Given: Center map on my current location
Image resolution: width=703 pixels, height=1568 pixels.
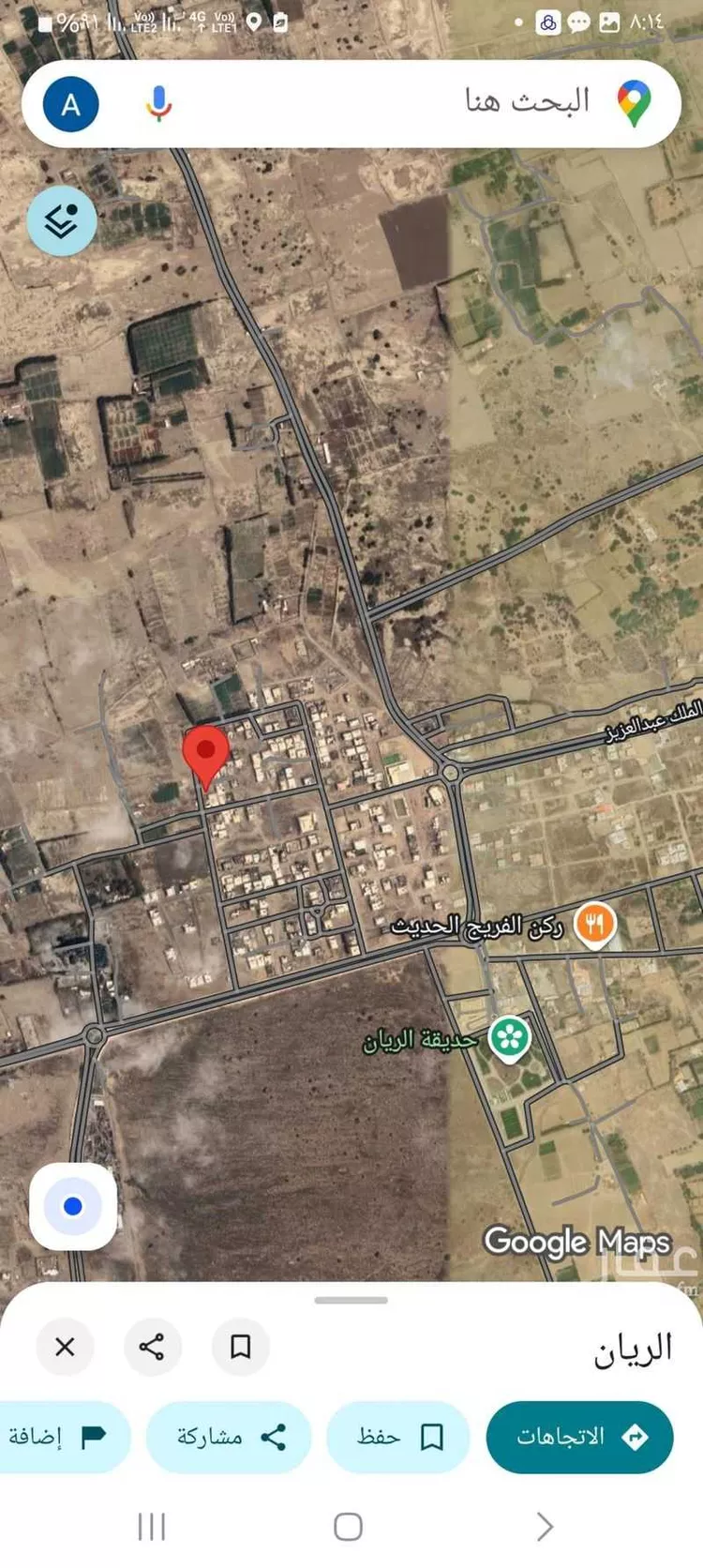Looking at the screenshot, I should (x=73, y=1206).
